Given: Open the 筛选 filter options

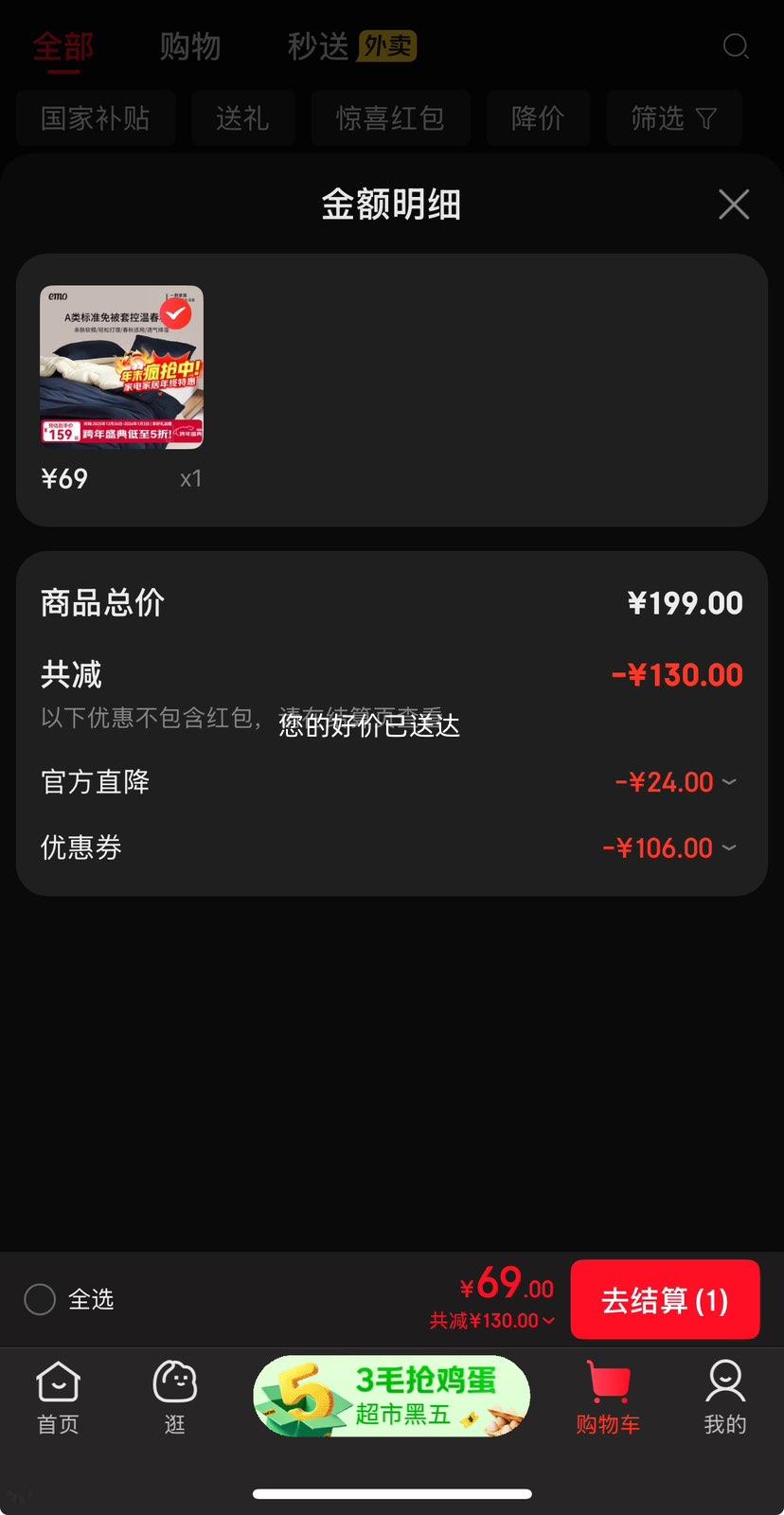Looking at the screenshot, I should (673, 118).
